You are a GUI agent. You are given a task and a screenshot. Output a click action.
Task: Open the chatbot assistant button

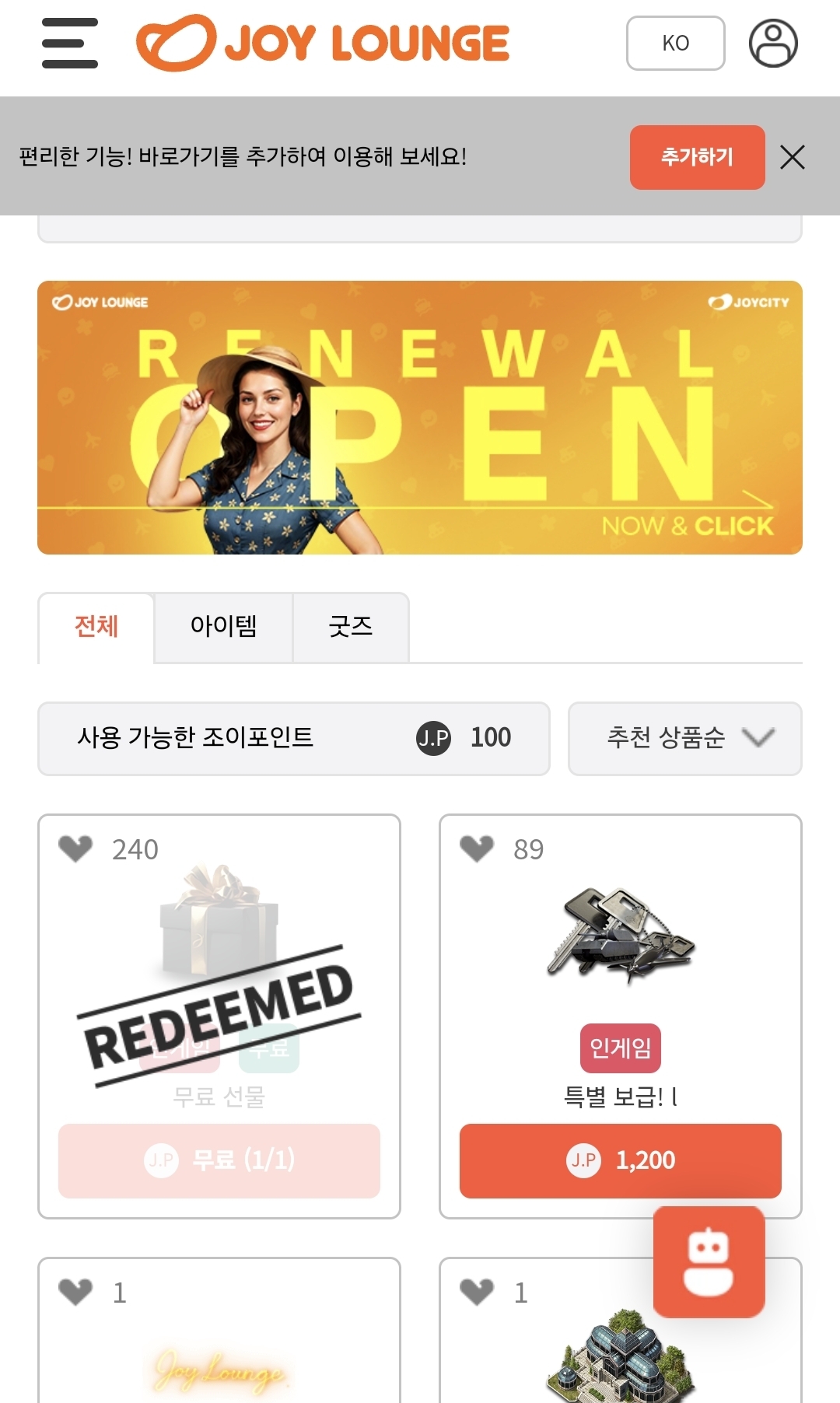click(x=709, y=1261)
